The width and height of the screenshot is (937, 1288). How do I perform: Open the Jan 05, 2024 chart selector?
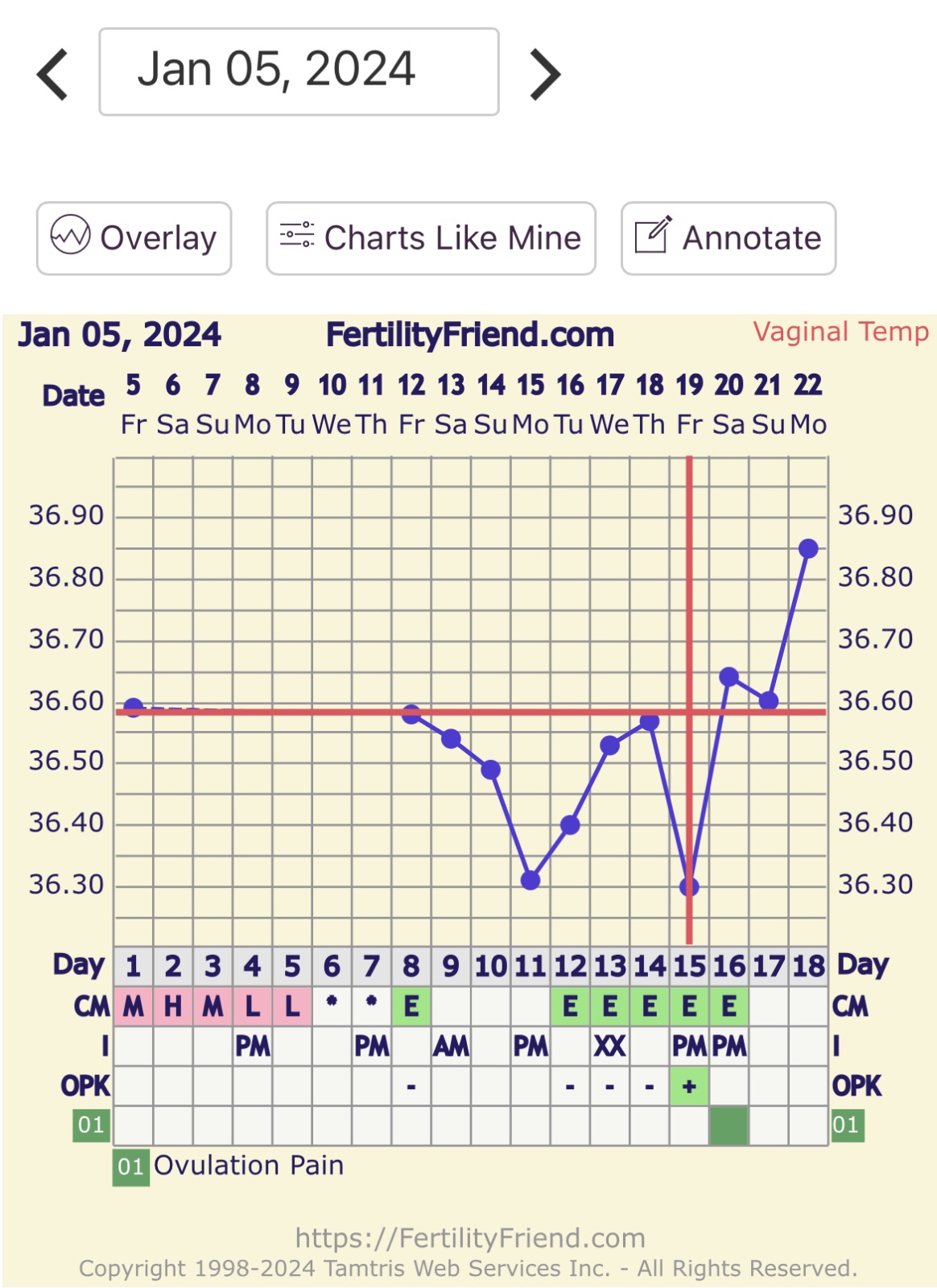[299, 72]
